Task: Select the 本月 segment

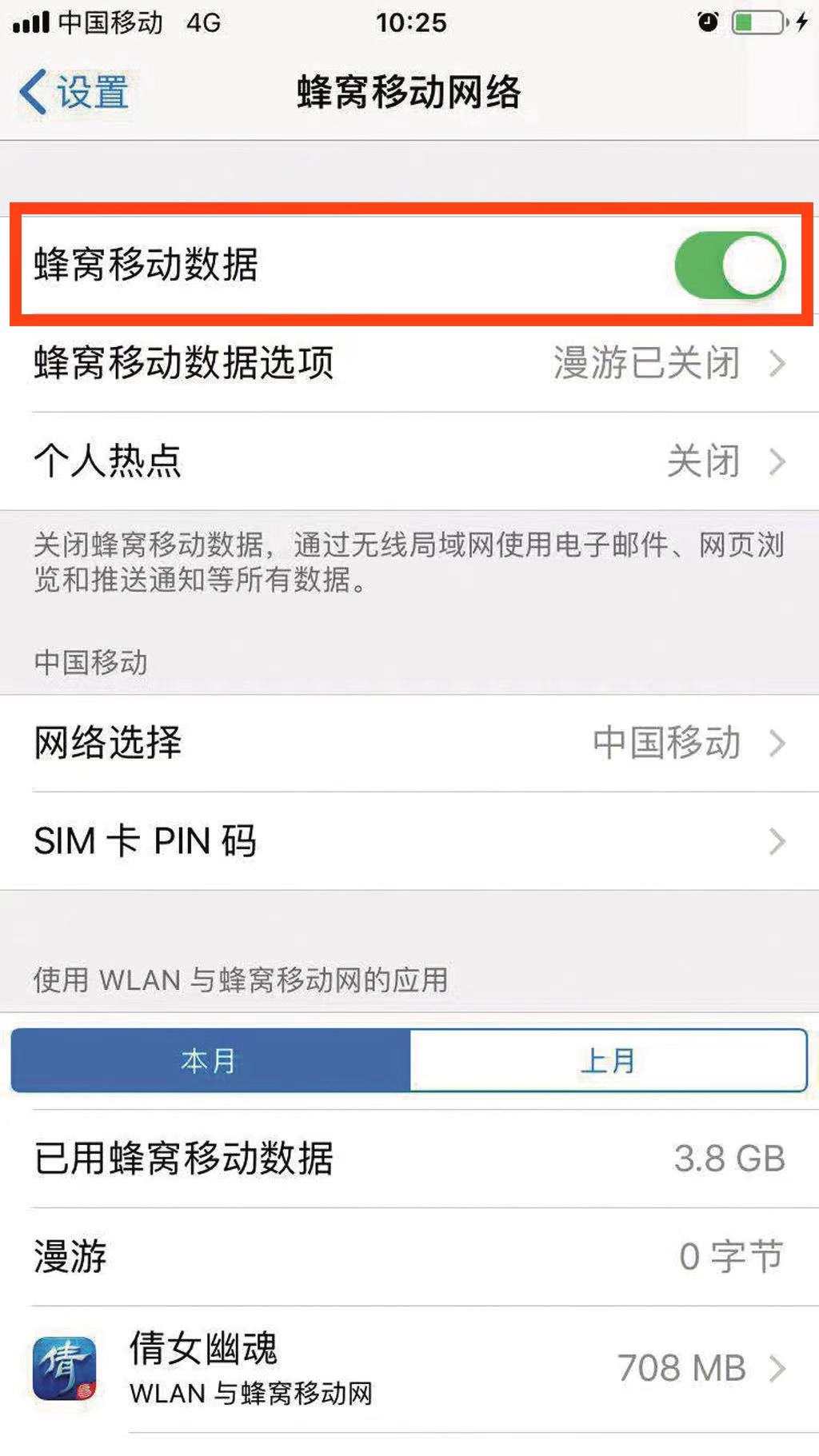Action: pos(210,1061)
